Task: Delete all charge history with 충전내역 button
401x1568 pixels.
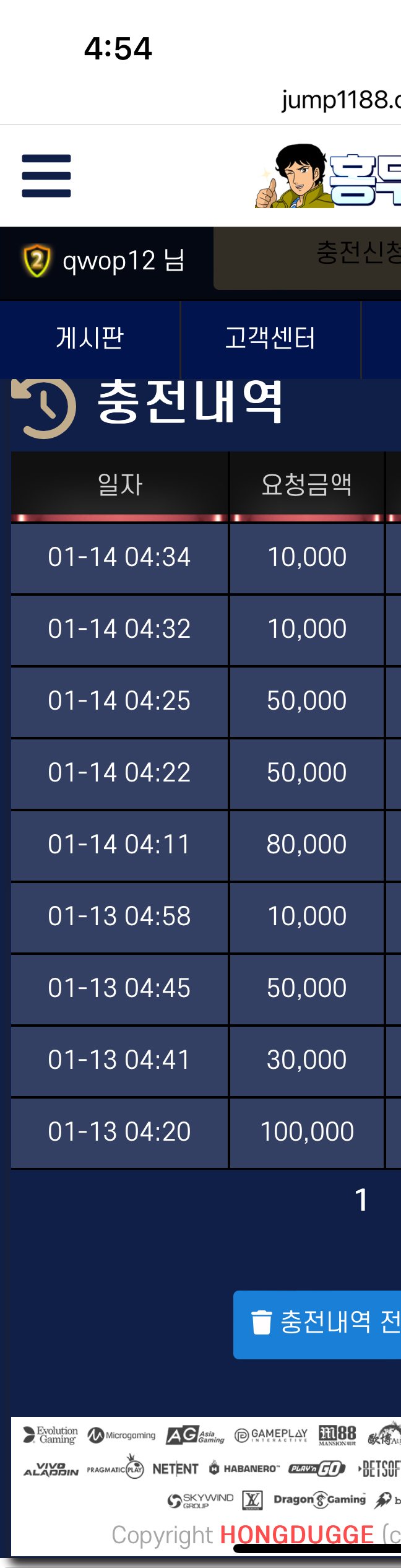Action: 317,1323
